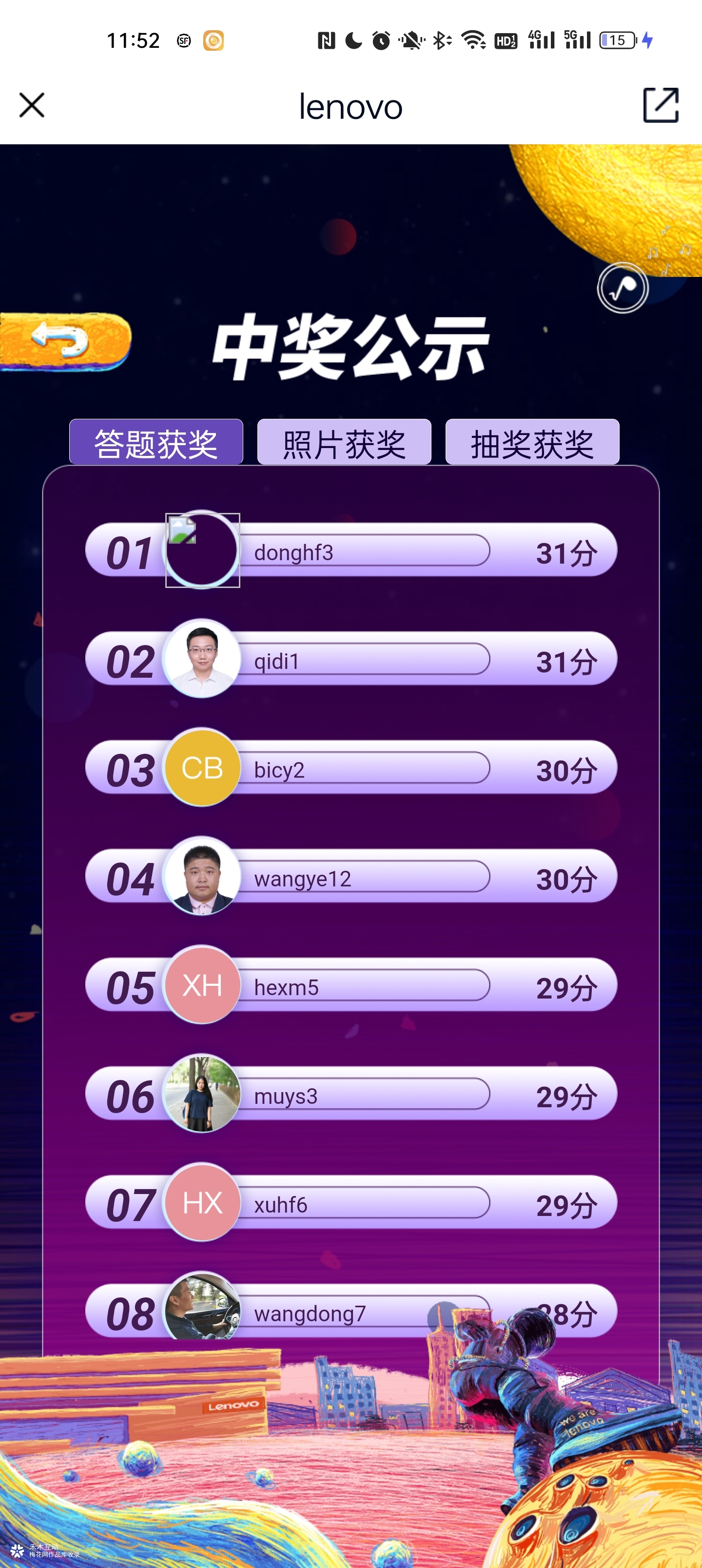Select the 答题获奖 tab
Screen dimensions: 702x1568
point(156,443)
